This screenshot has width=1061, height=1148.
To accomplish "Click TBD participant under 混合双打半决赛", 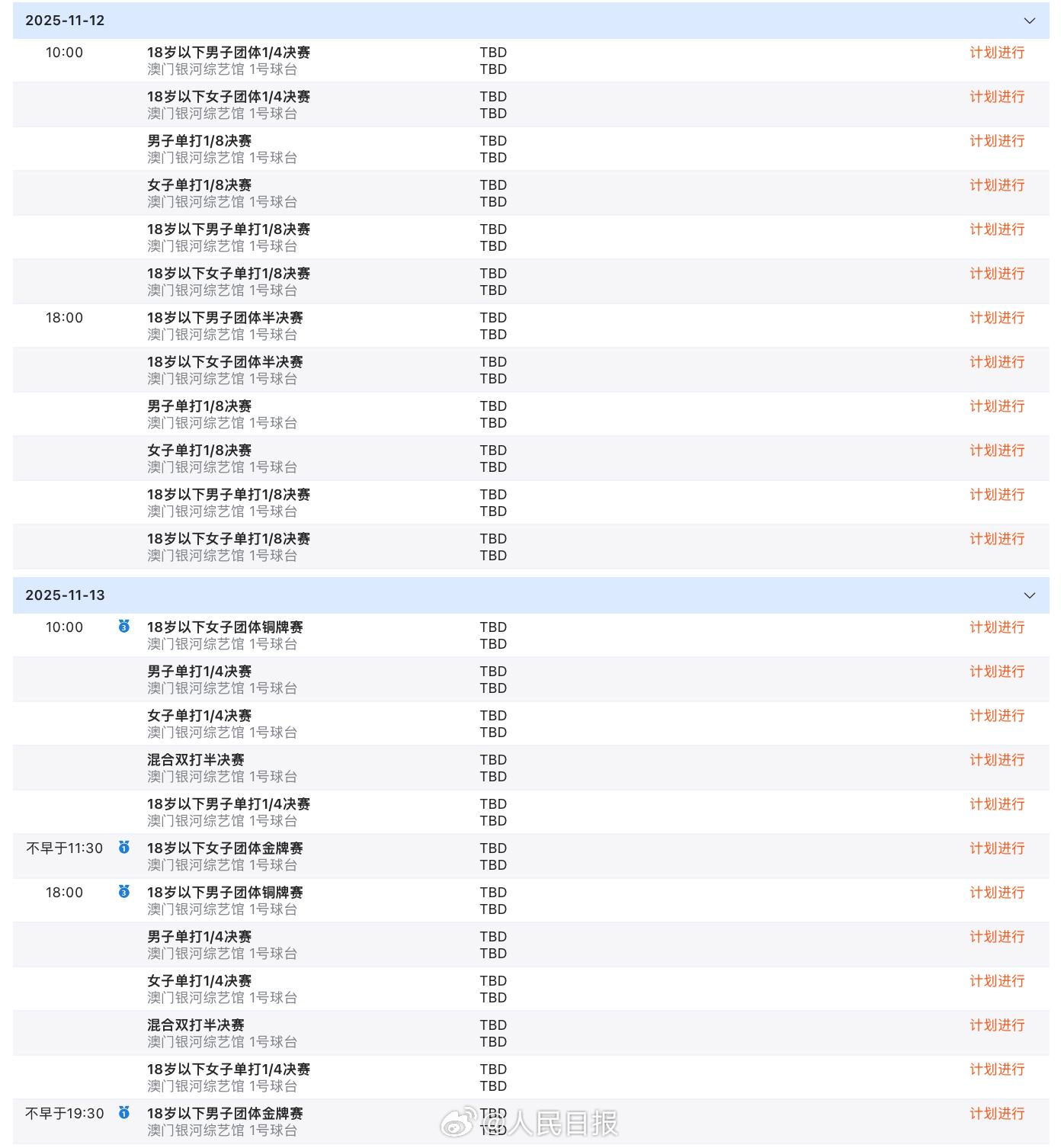I will coord(495,759).
